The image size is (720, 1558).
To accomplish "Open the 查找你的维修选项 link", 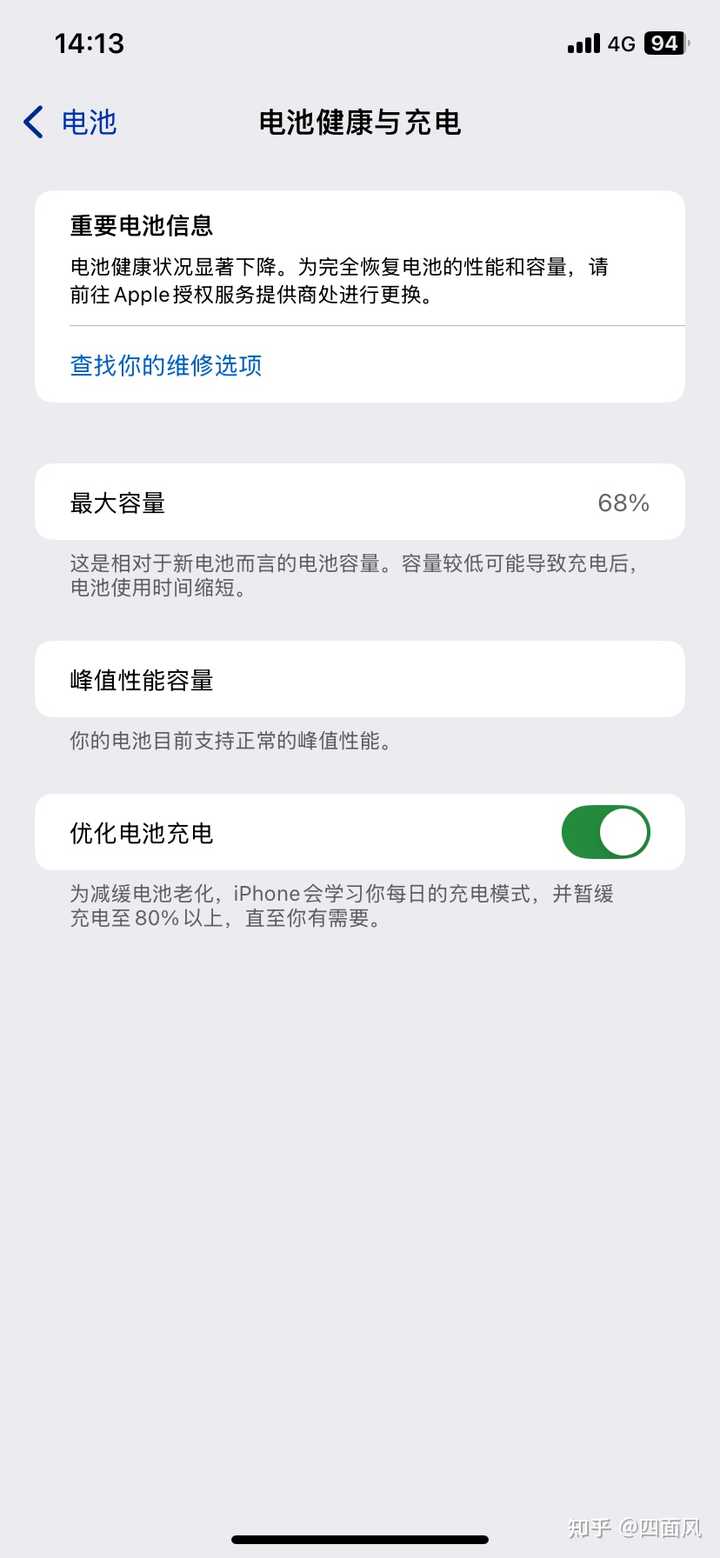I will (166, 365).
